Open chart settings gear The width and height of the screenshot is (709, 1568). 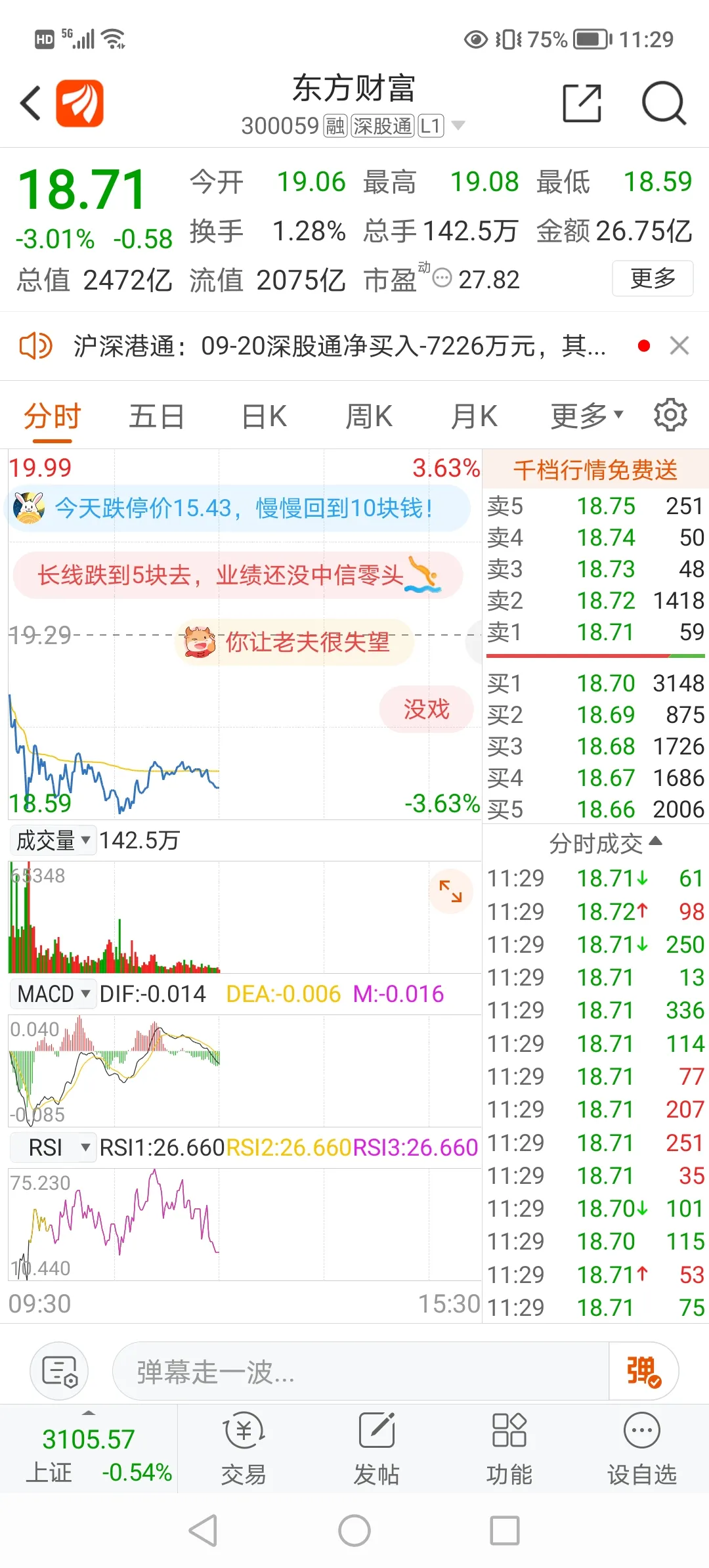tap(670, 415)
